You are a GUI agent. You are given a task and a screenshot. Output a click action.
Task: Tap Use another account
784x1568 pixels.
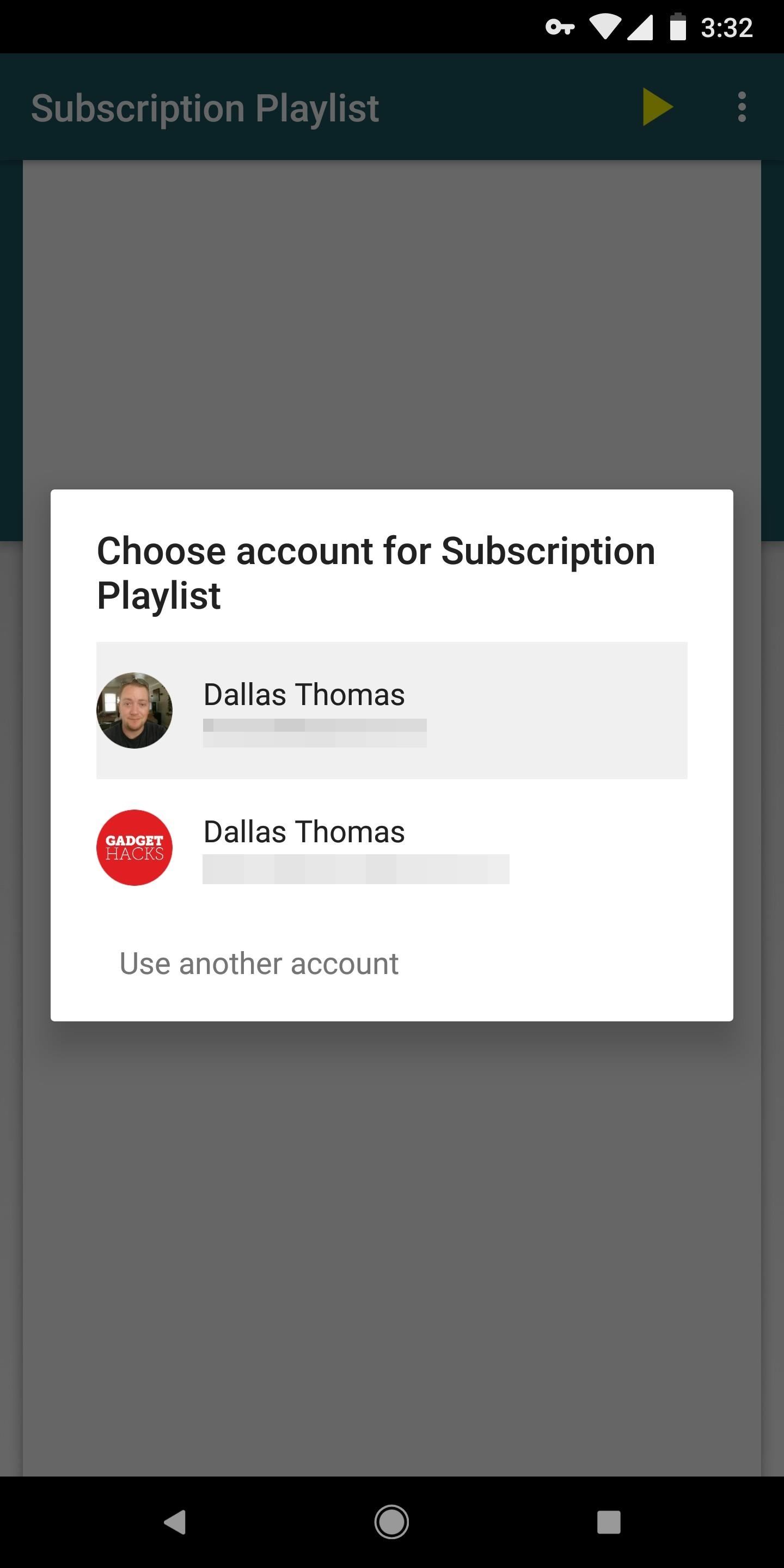(259, 963)
